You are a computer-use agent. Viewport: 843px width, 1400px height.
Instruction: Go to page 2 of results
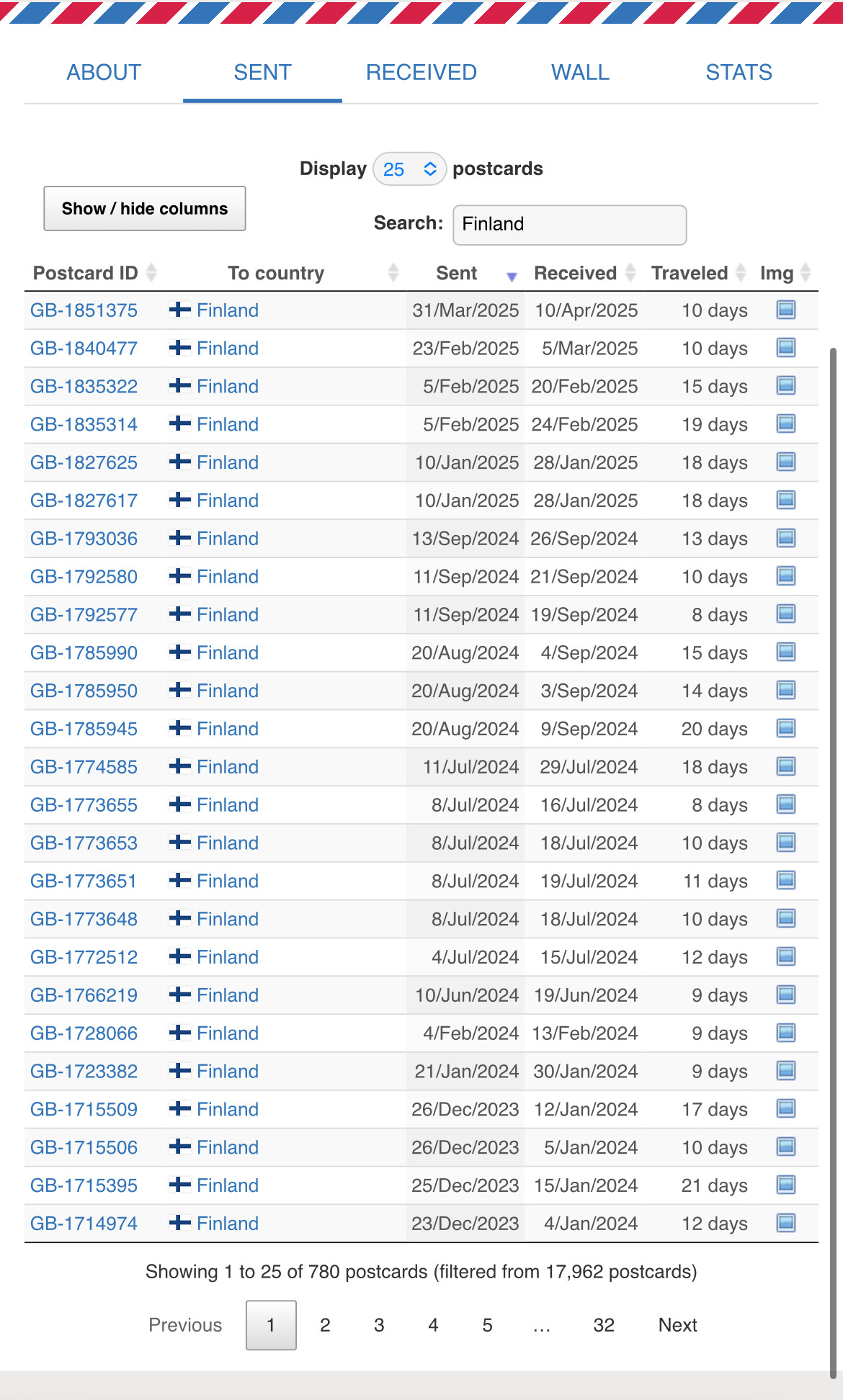[x=325, y=1325]
